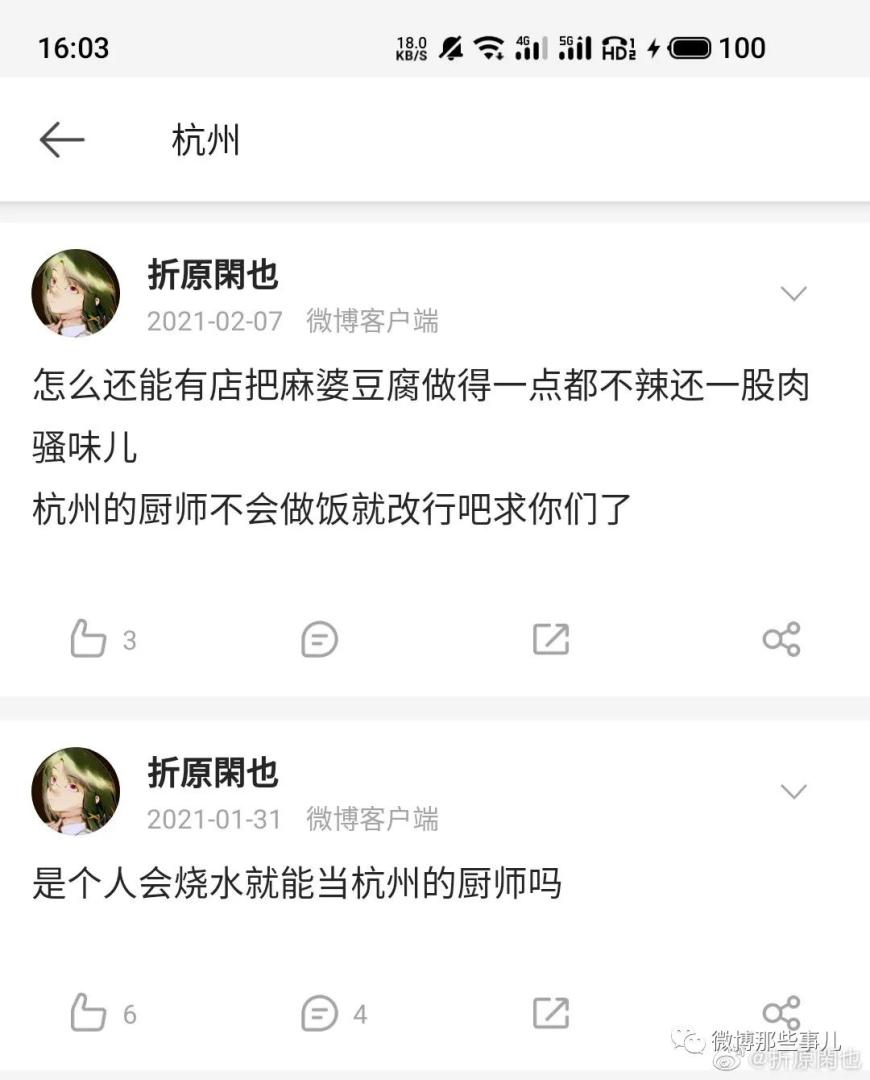Share the 2021-01-31 烧水 post
Image resolution: width=870 pixels, height=1080 pixels.
click(781, 1012)
